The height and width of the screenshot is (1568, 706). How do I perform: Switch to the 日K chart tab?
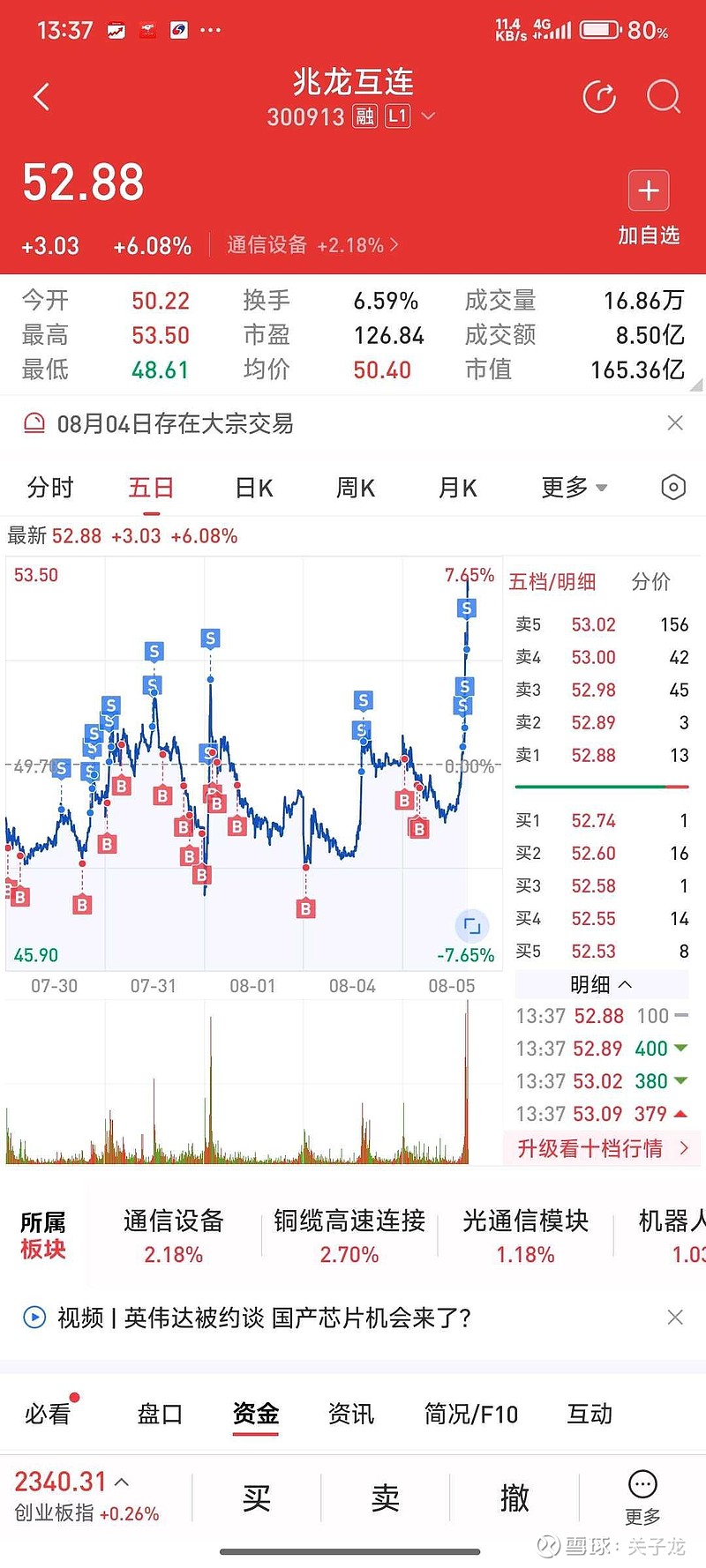point(254,488)
